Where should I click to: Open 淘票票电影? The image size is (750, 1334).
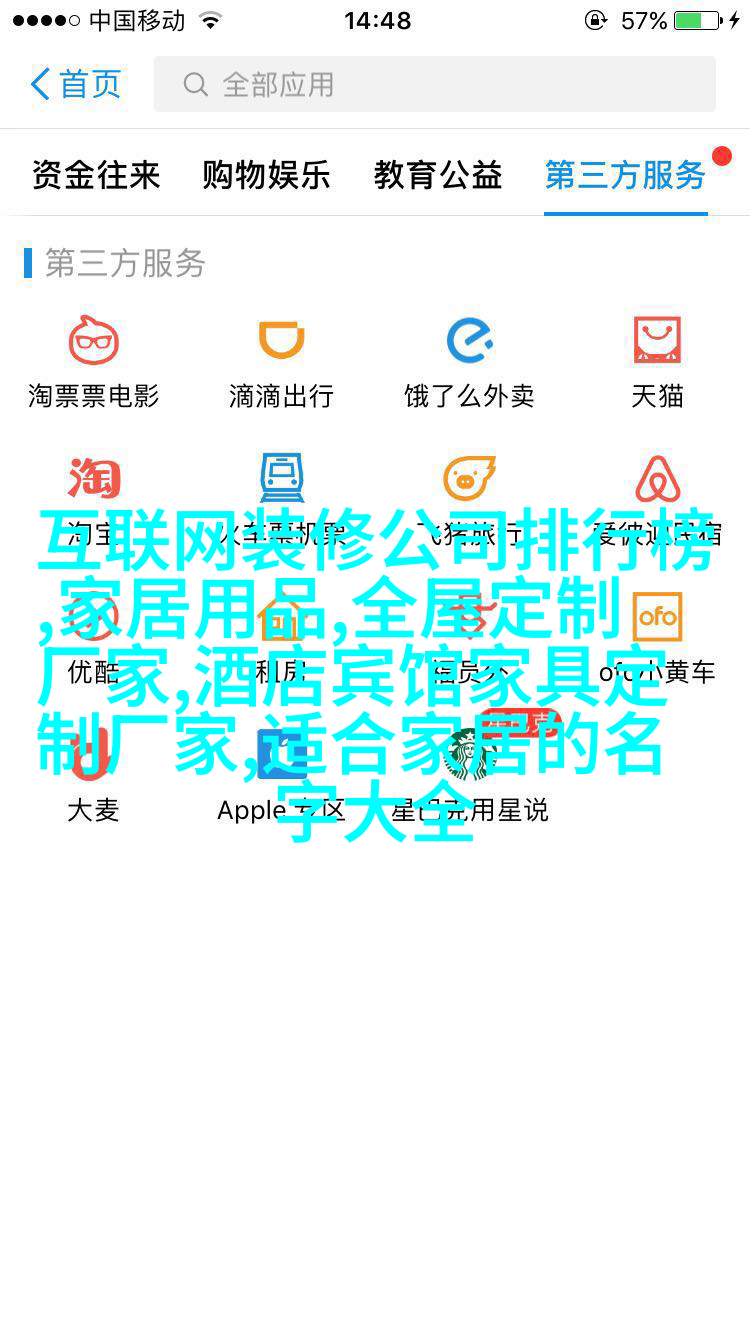94,360
